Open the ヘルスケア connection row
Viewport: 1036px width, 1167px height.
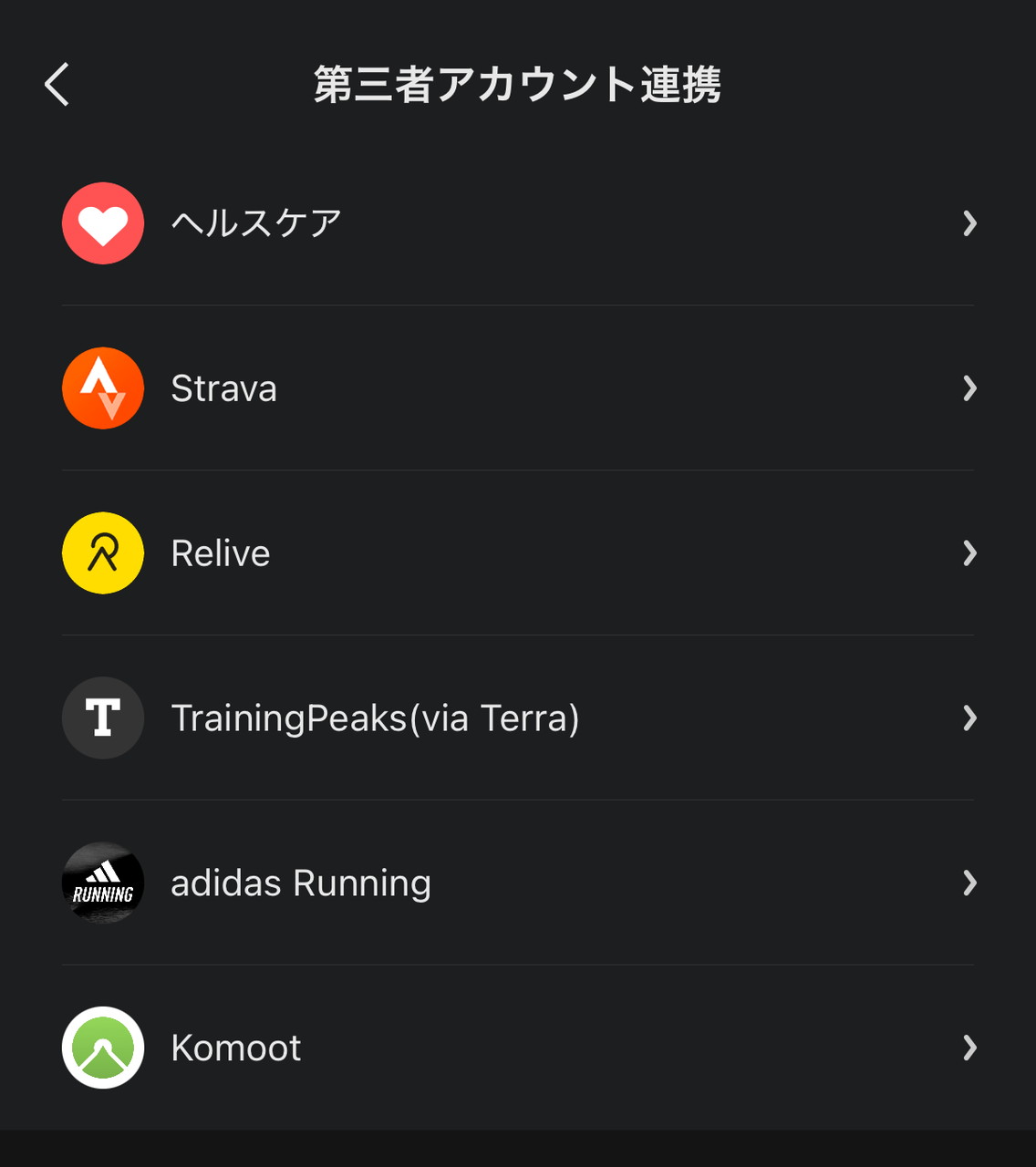[x=517, y=223]
